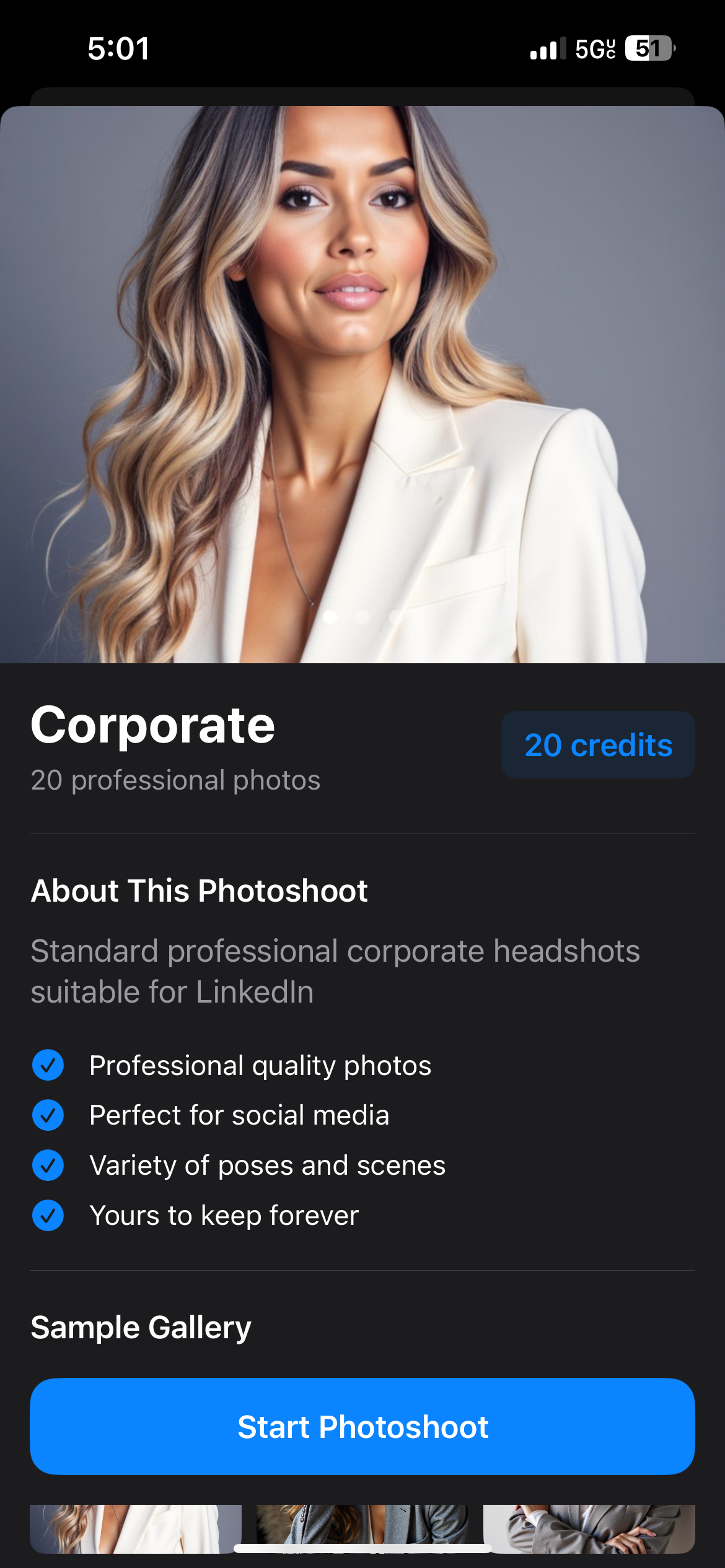
Task: Tap the checkmark beside 'Professional quality photos'
Action: 48,1066
